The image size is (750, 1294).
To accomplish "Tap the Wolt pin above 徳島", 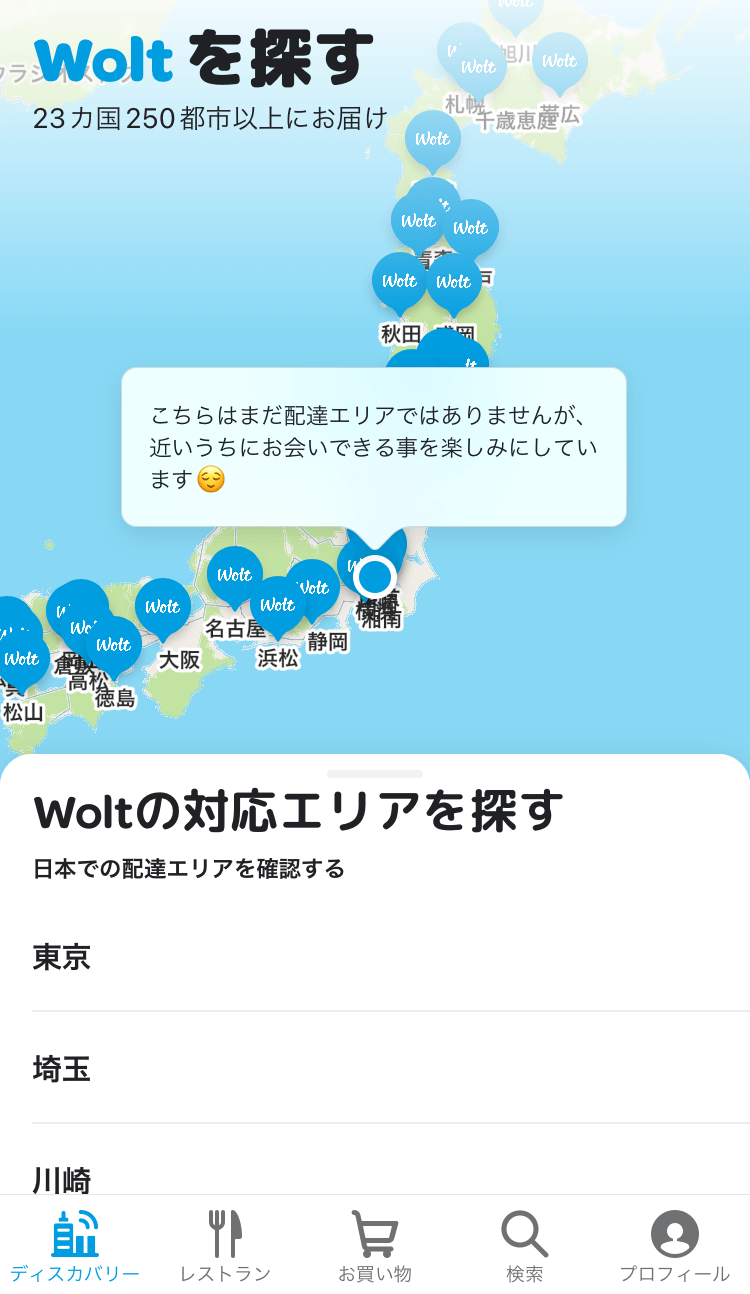I will [114, 645].
